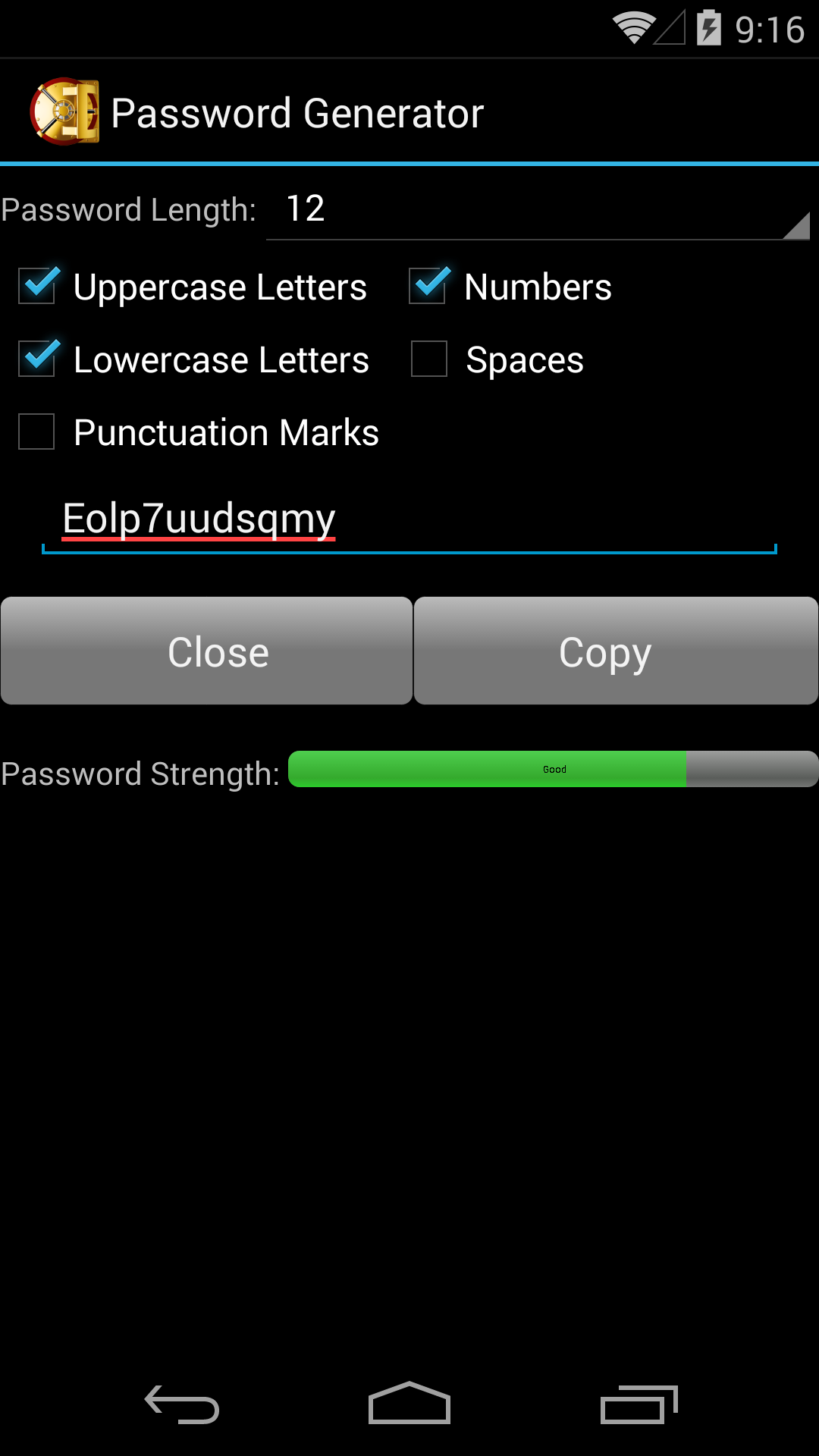The width and height of the screenshot is (819, 1456).
Task: Select the generated password Eolp7uudsqmy
Action: click(199, 519)
